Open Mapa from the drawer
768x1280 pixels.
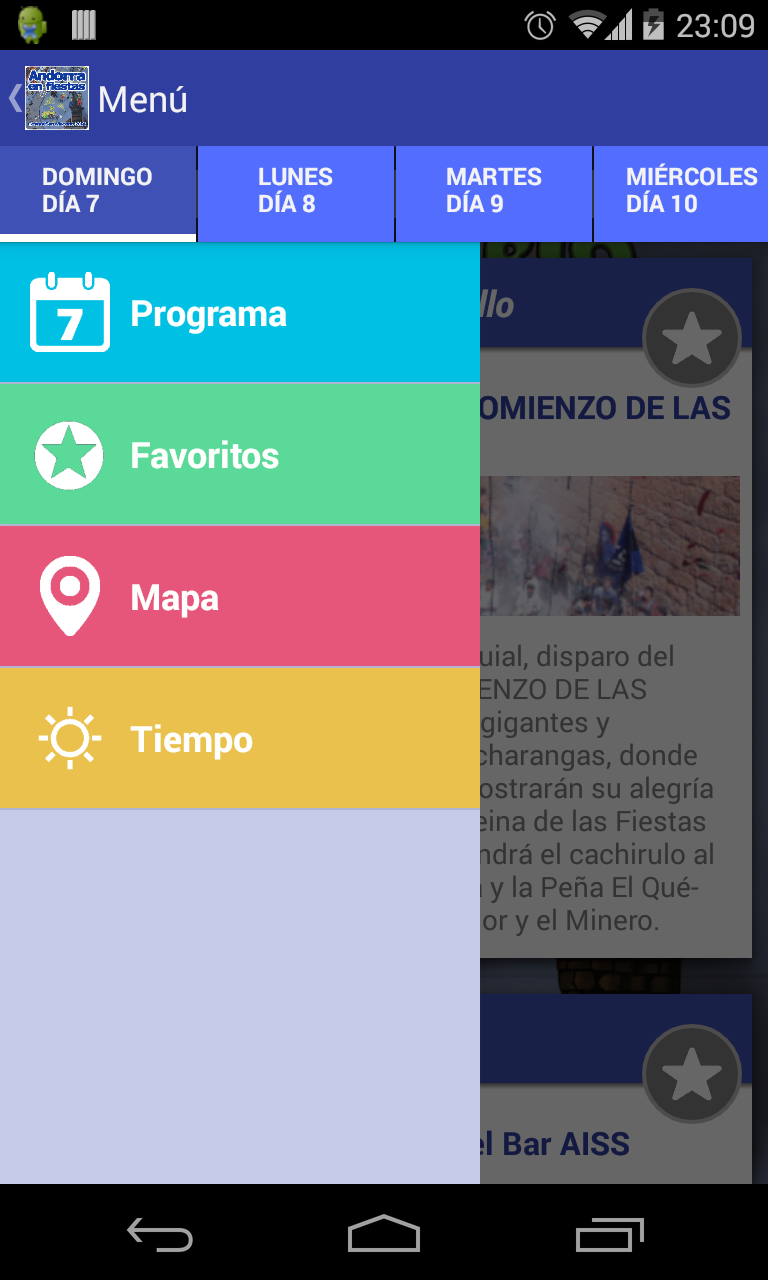240,598
